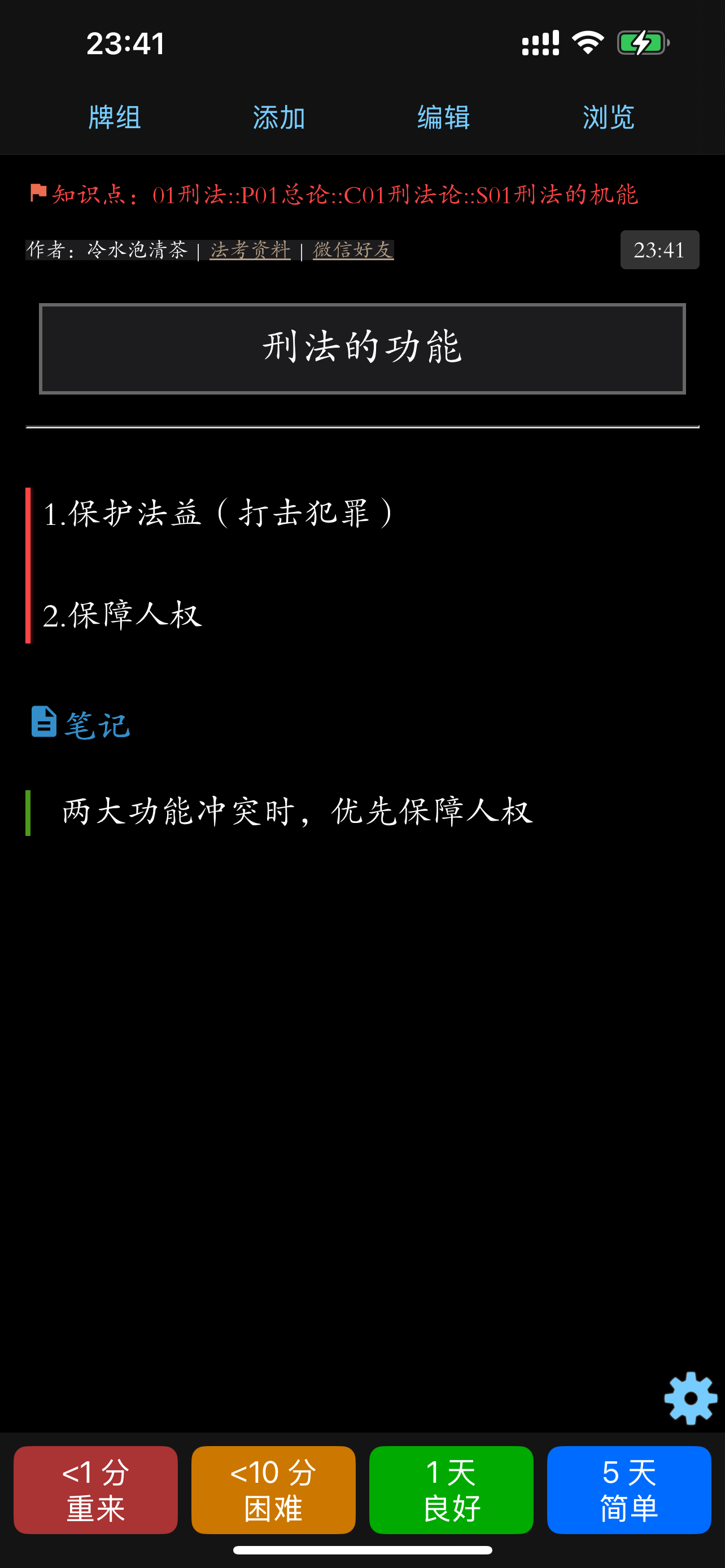Image resolution: width=725 pixels, height=1568 pixels.
Task: Follow the 微信好友 link
Action: point(353,250)
